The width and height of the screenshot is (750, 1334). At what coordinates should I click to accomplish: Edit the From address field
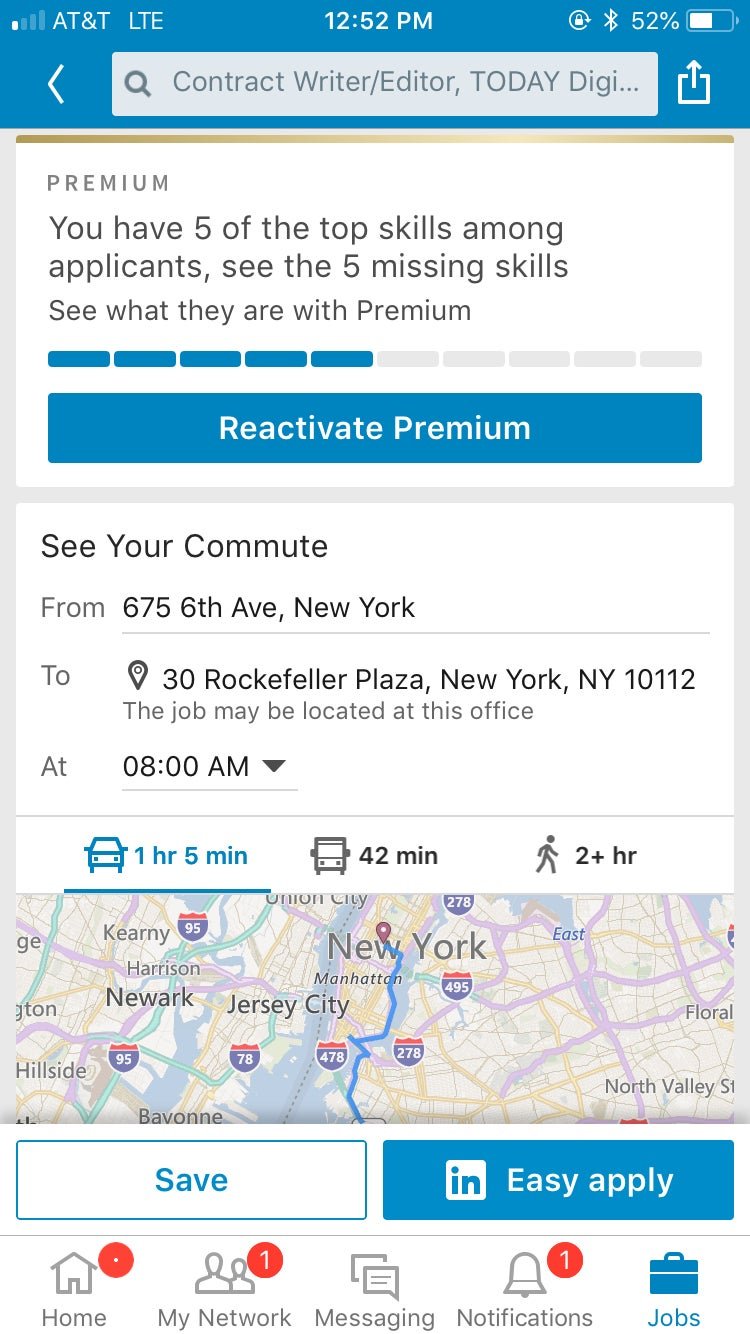click(x=416, y=608)
